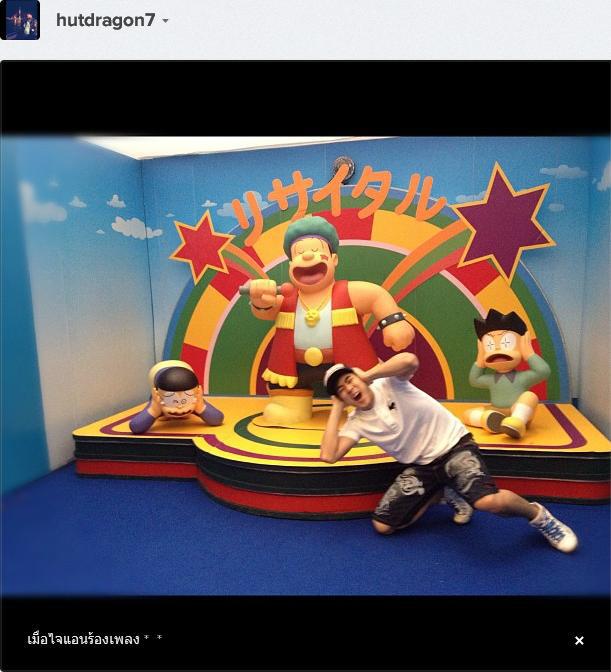Close the photo viewer
This screenshot has height=672, width=611.
pyautogui.click(x=579, y=640)
